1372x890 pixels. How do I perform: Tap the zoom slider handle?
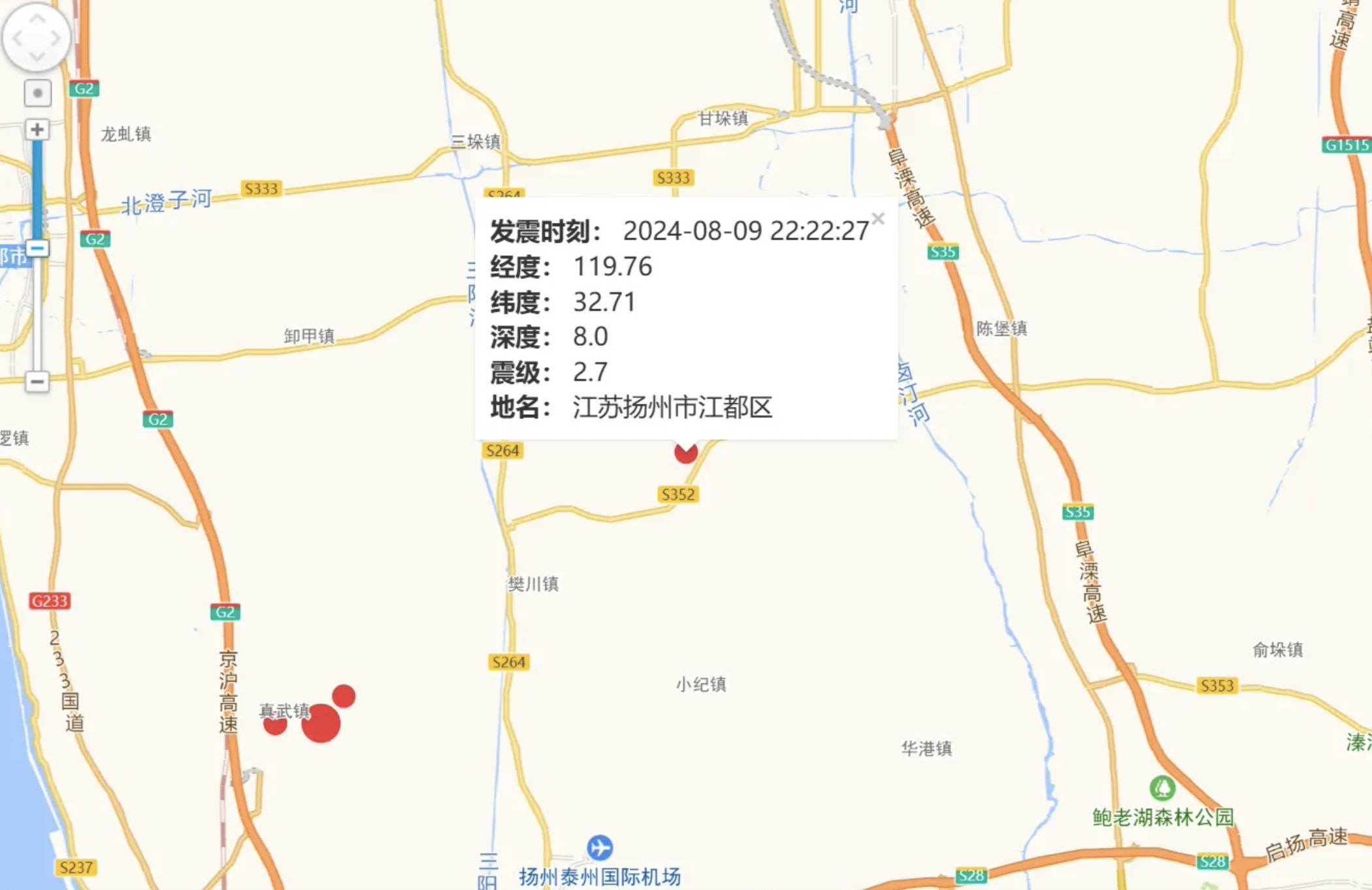click(37, 248)
